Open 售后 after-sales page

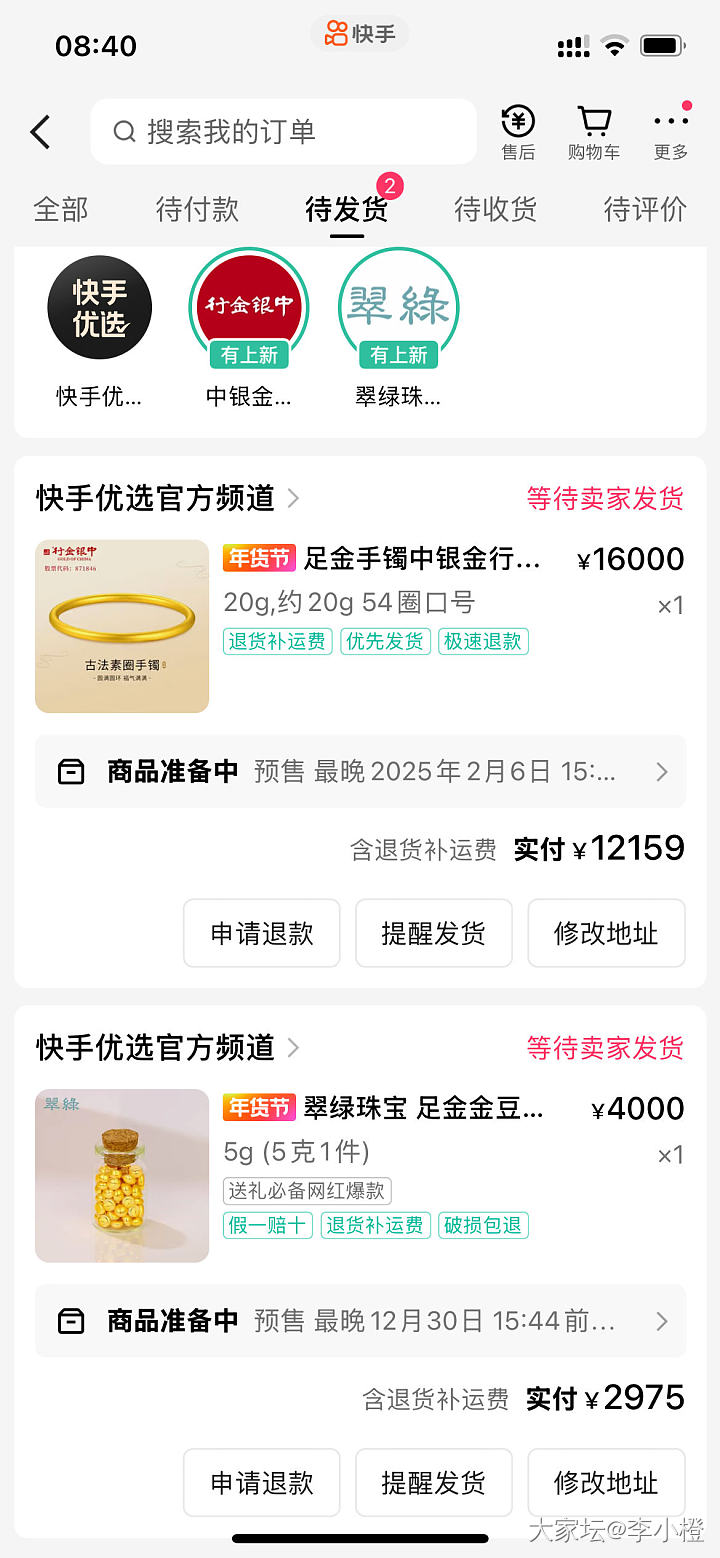pos(518,133)
